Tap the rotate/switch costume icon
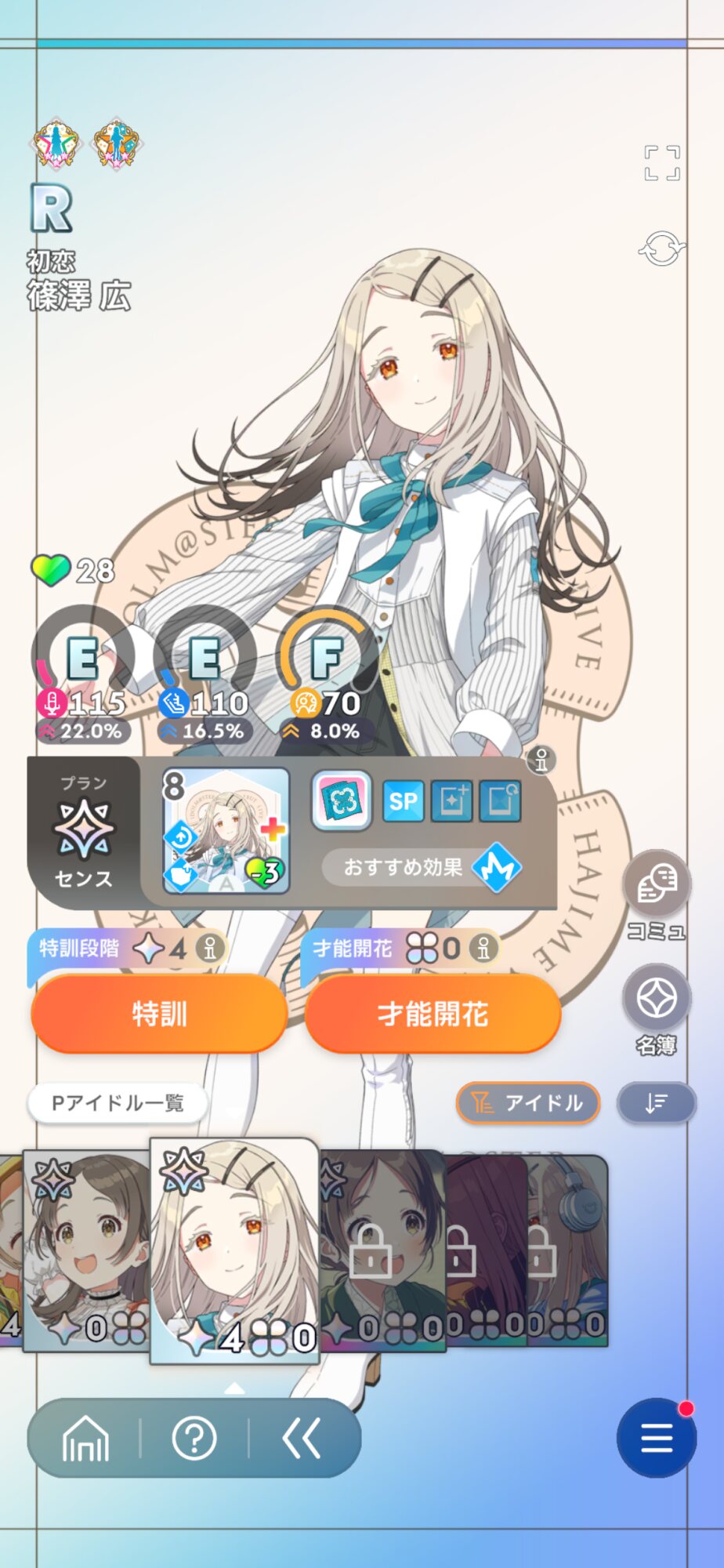This screenshot has height=1568, width=724. (x=661, y=249)
